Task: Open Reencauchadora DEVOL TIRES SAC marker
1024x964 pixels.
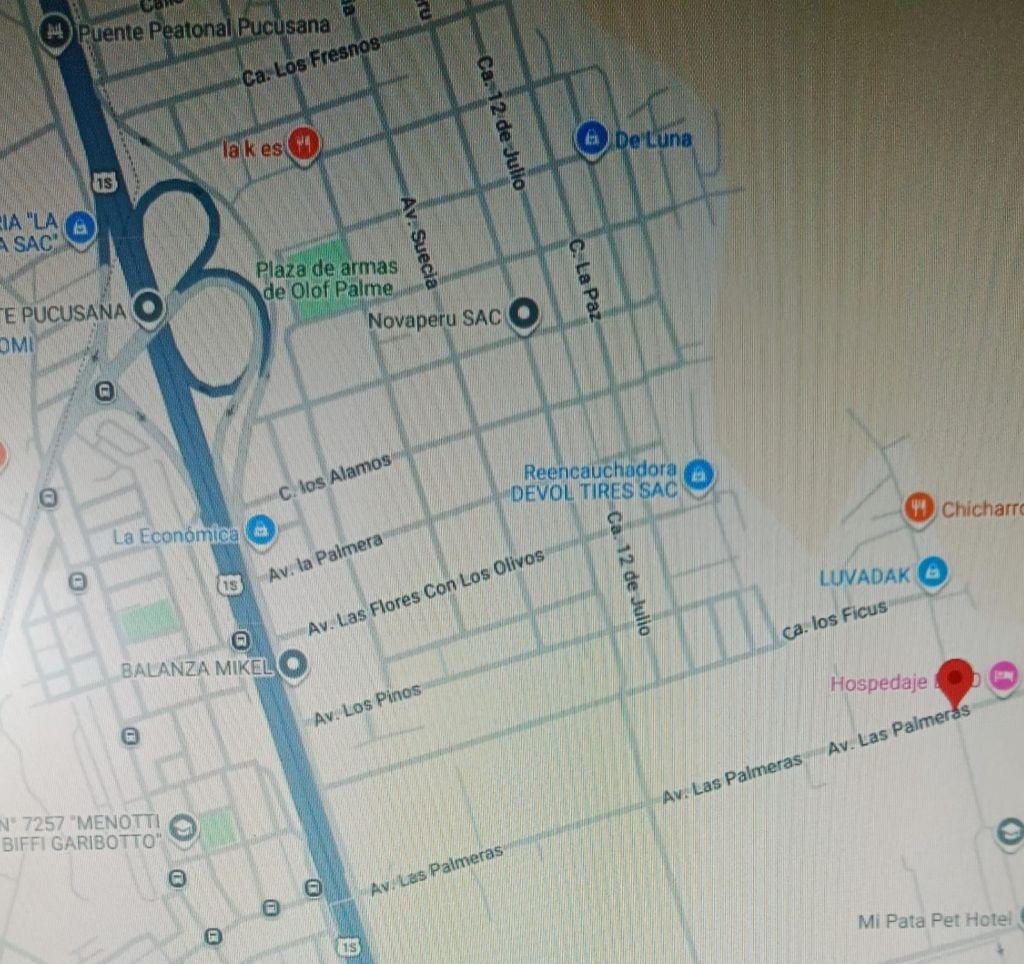Action: (x=697, y=475)
